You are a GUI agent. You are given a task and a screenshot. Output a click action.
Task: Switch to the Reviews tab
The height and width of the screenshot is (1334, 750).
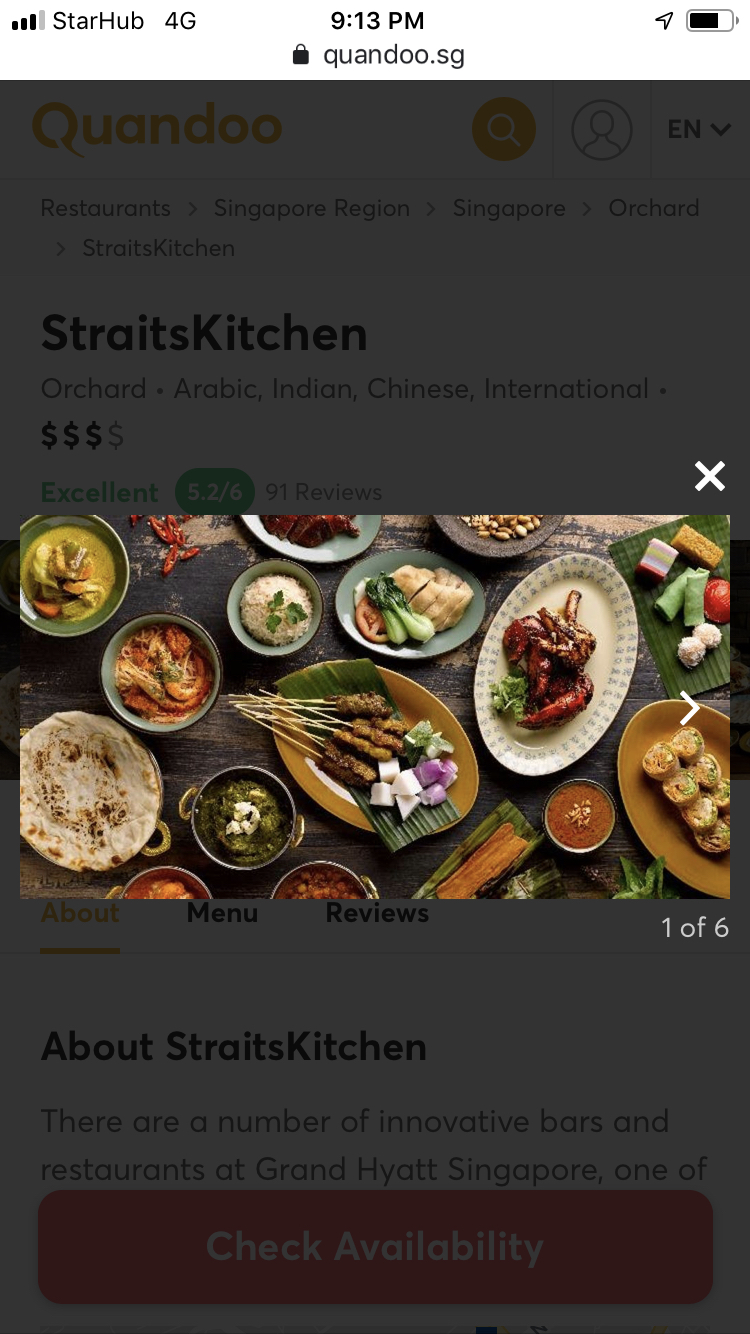coord(377,913)
